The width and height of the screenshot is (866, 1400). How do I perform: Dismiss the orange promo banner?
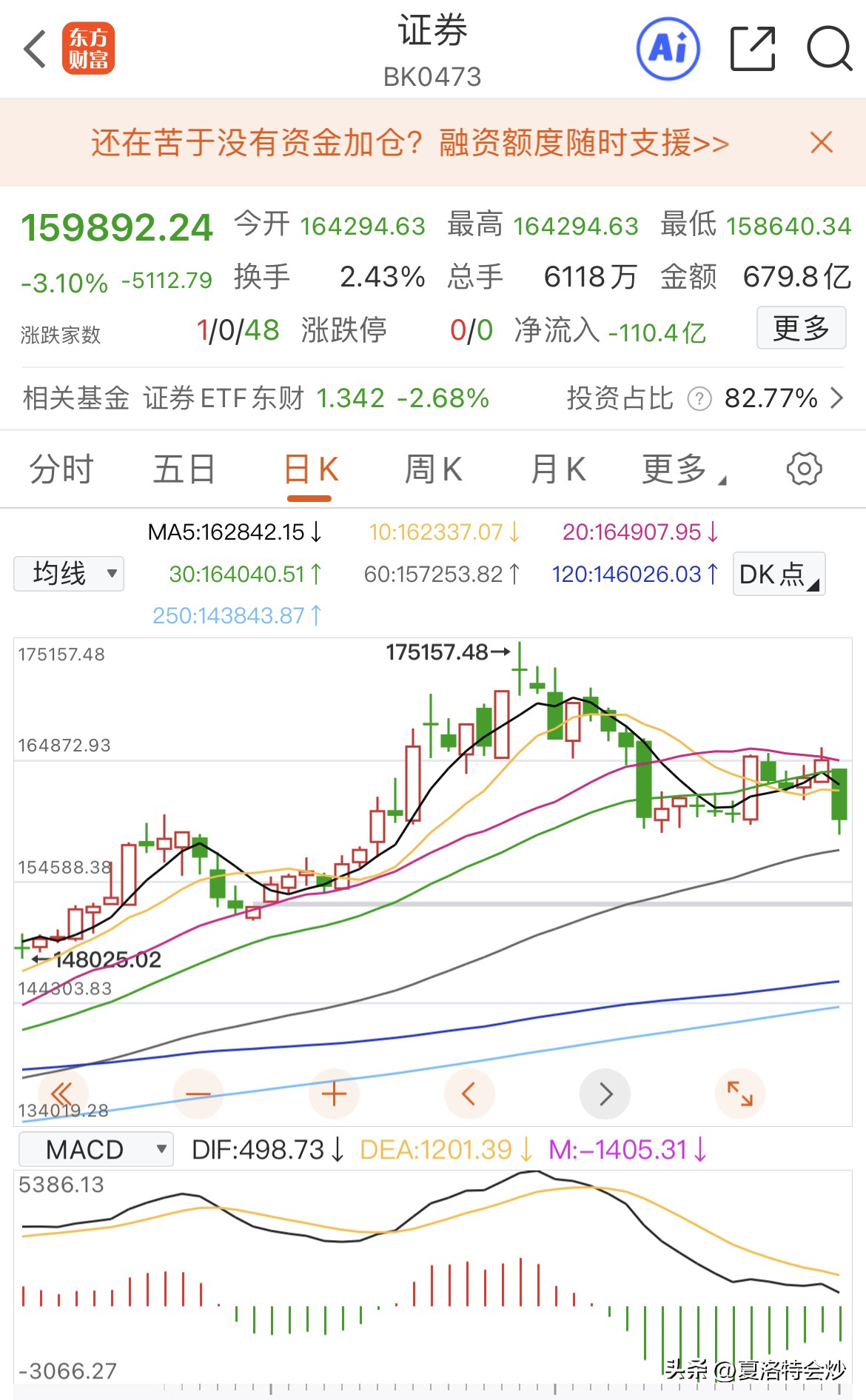[822, 142]
